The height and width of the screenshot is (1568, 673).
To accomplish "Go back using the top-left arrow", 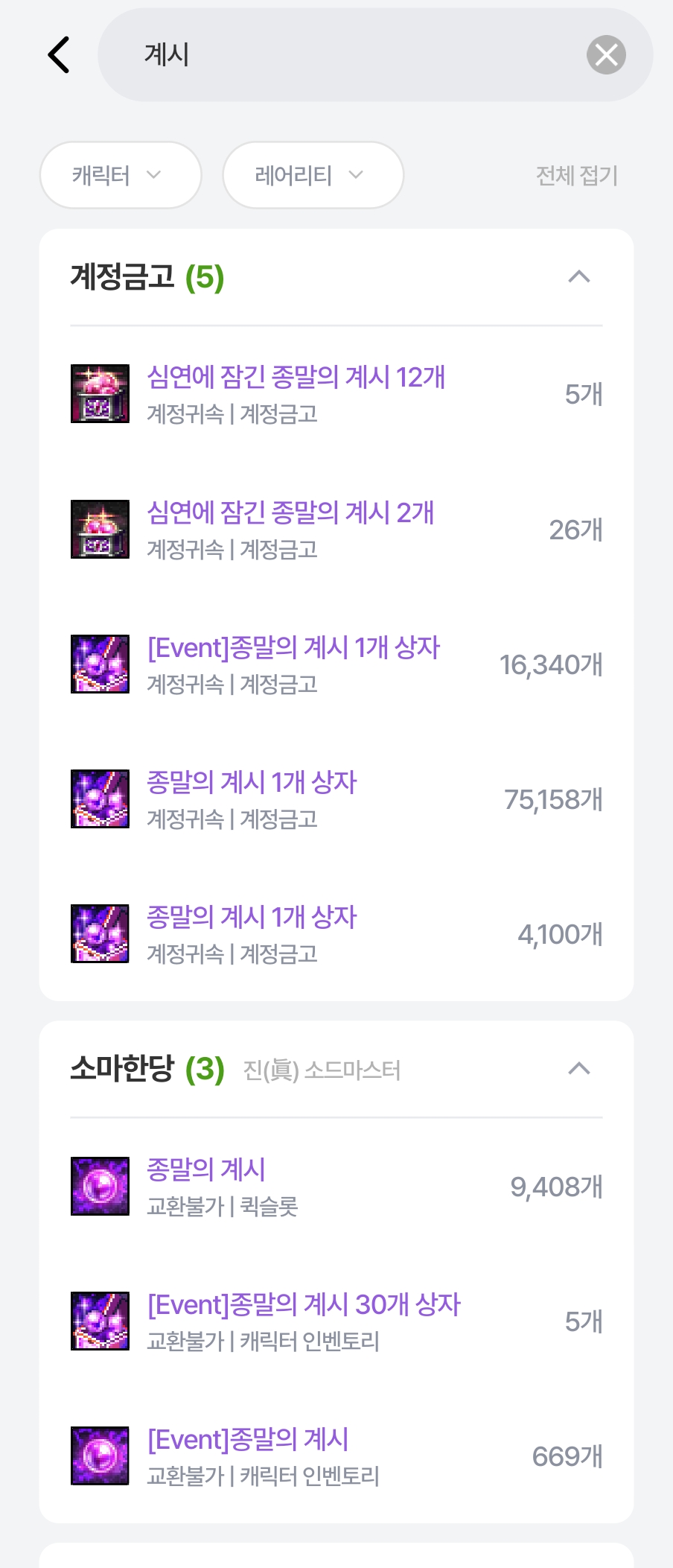I will pyautogui.click(x=59, y=54).
